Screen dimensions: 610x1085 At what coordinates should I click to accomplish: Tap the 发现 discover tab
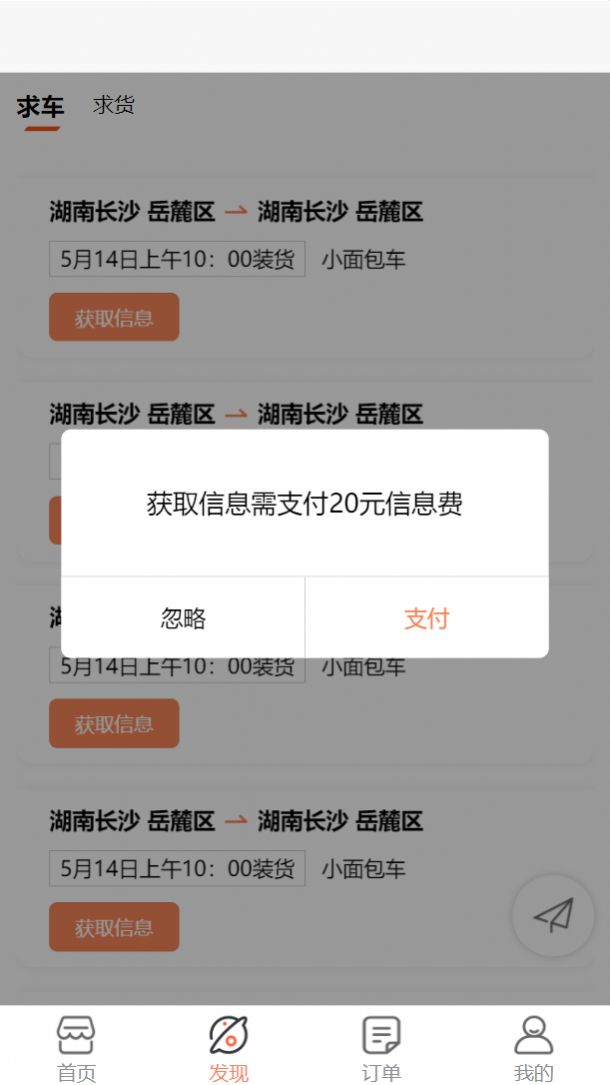228,1048
